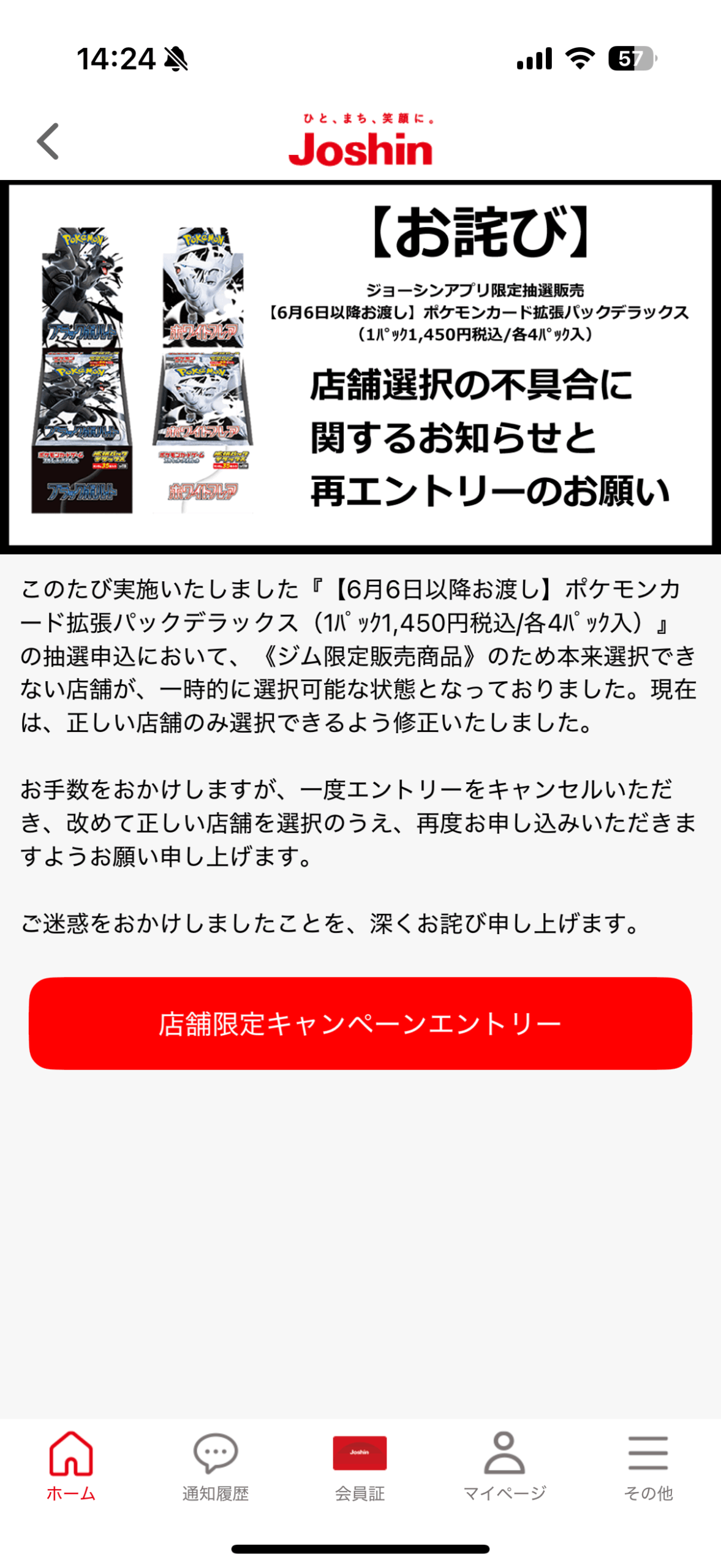Tap the 店舗限定キャンペーンエントリー button
This screenshot has width=721, height=1568.
[x=360, y=1023]
